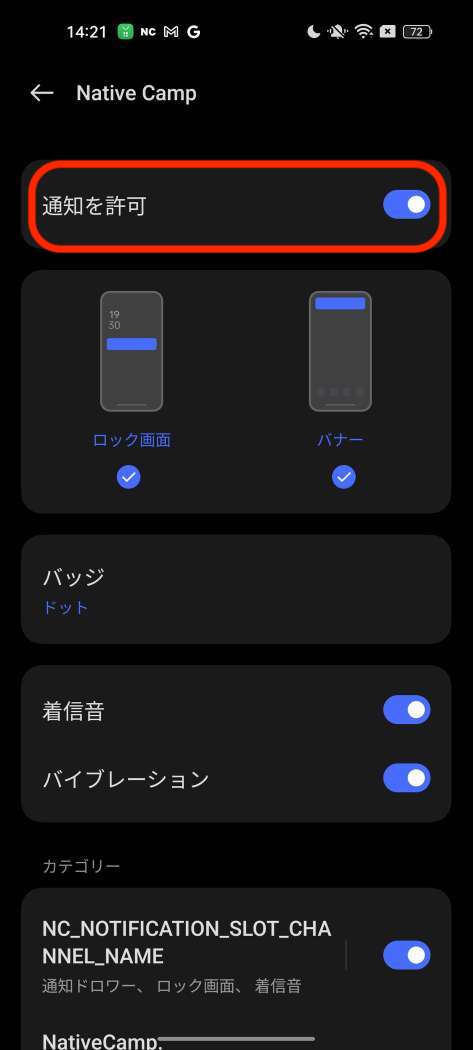Uncheck the バナー notification option

click(x=344, y=477)
